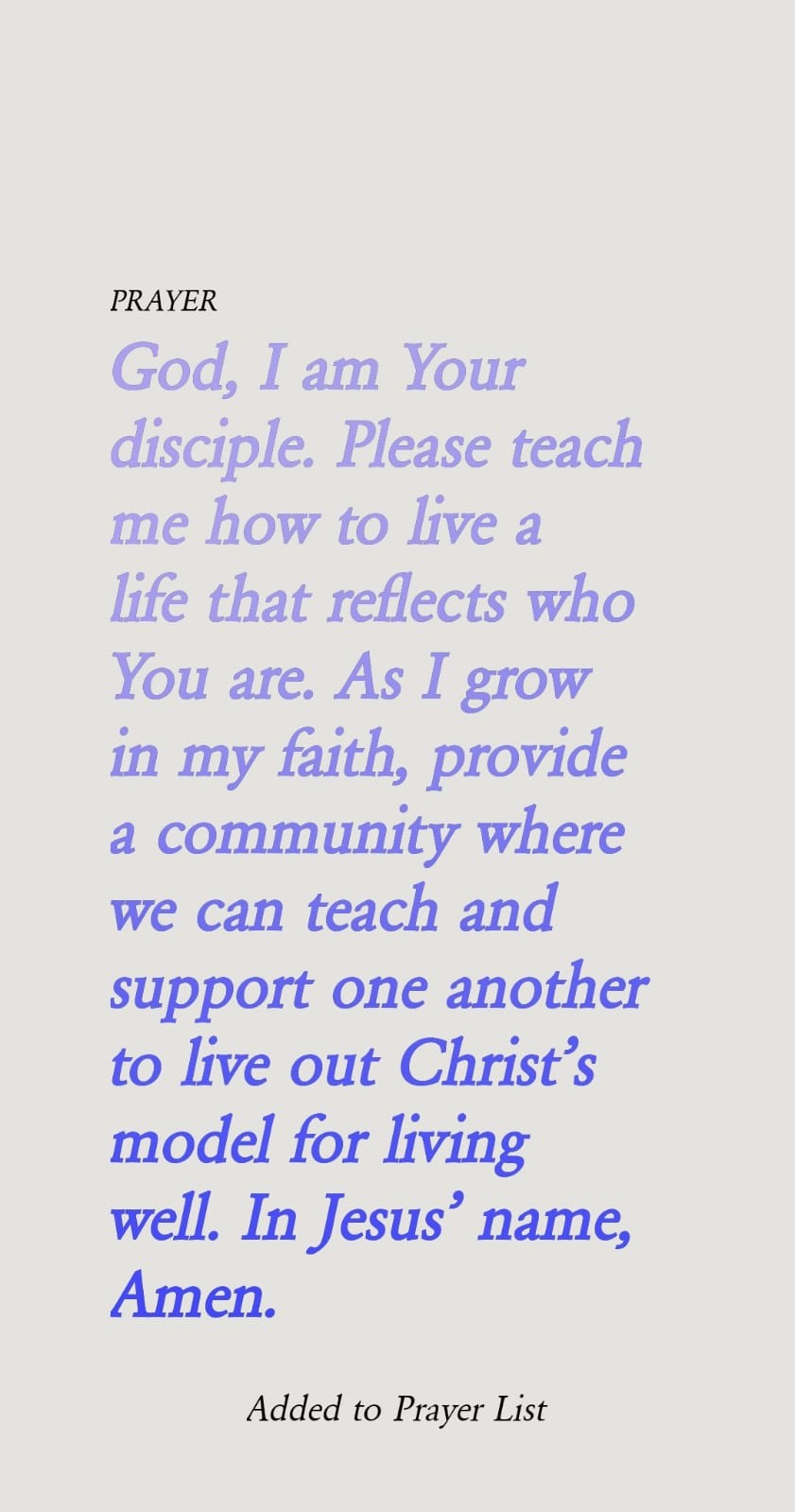Tap the Added to Prayer List button
The image size is (795, 1512).
click(396, 1409)
